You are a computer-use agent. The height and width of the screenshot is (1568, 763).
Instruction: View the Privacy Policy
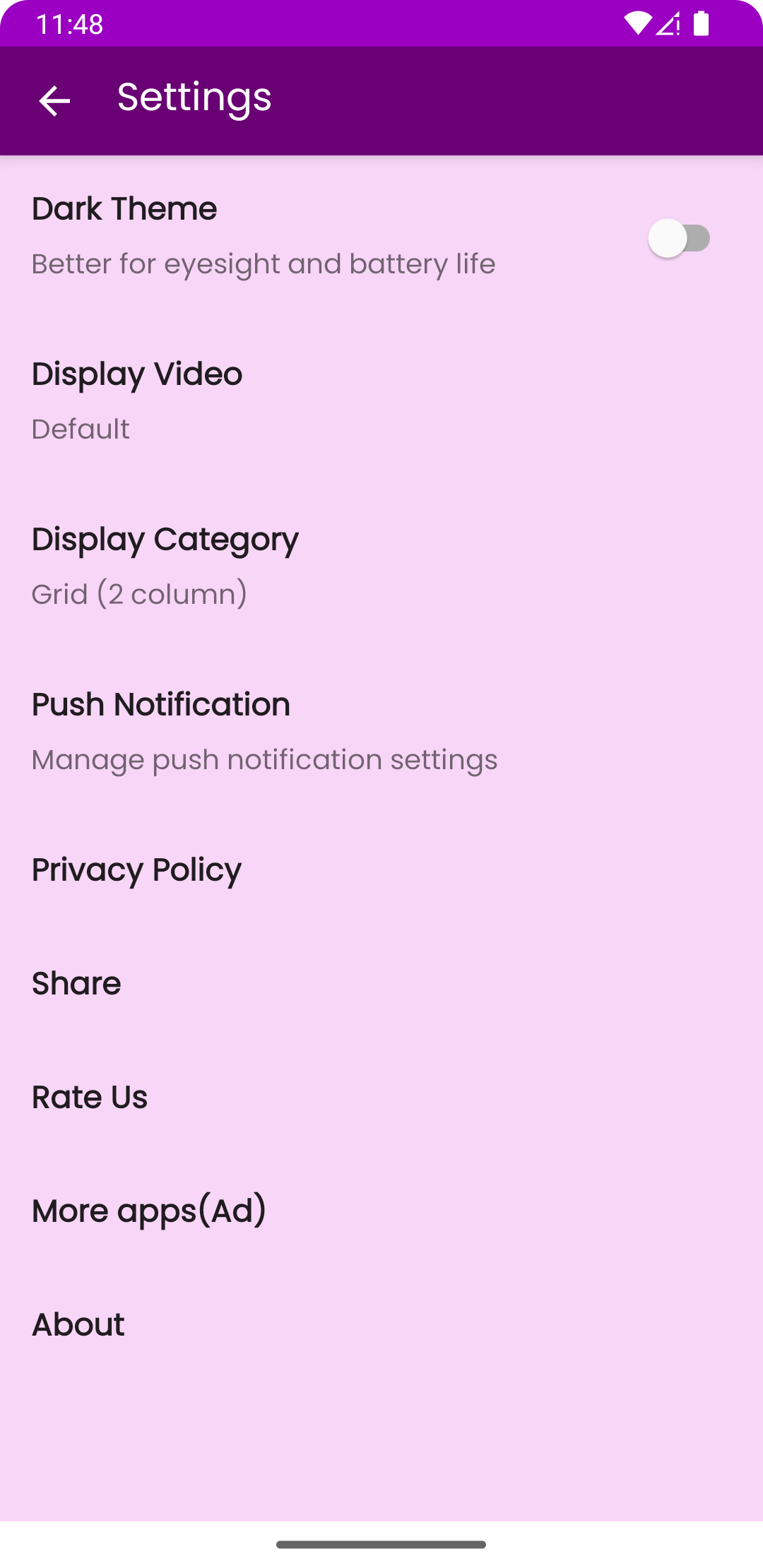tap(381, 869)
